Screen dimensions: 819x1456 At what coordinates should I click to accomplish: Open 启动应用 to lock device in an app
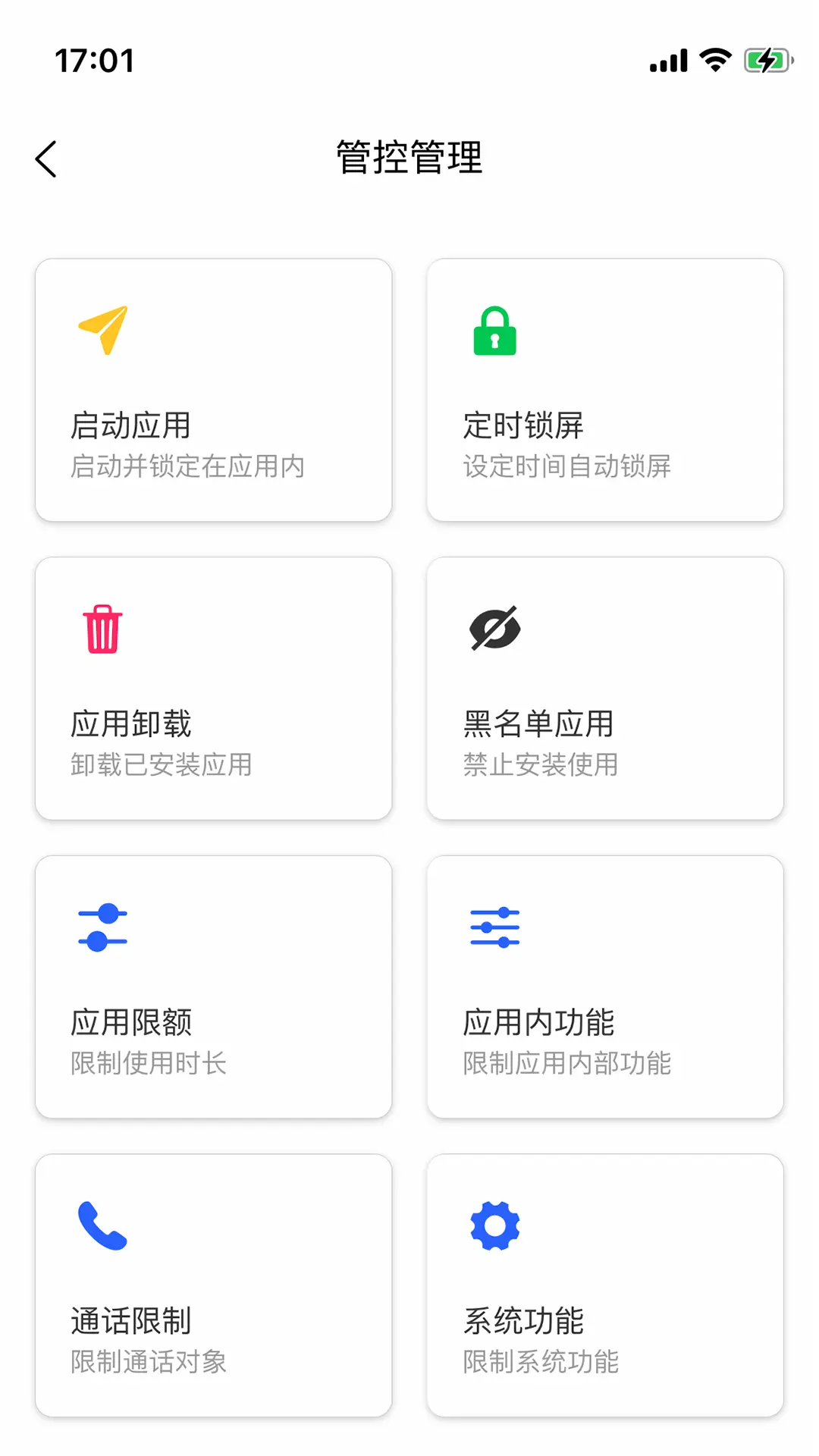[x=212, y=388]
